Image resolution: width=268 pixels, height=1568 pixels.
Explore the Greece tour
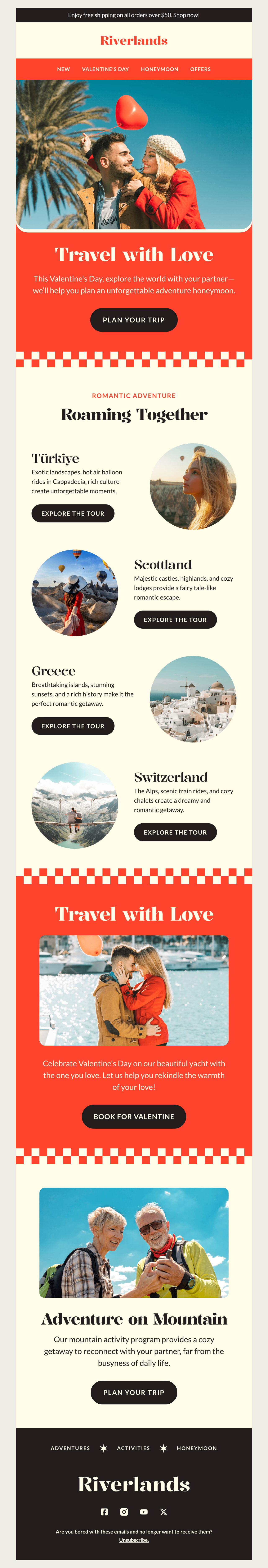click(x=73, y=726)
